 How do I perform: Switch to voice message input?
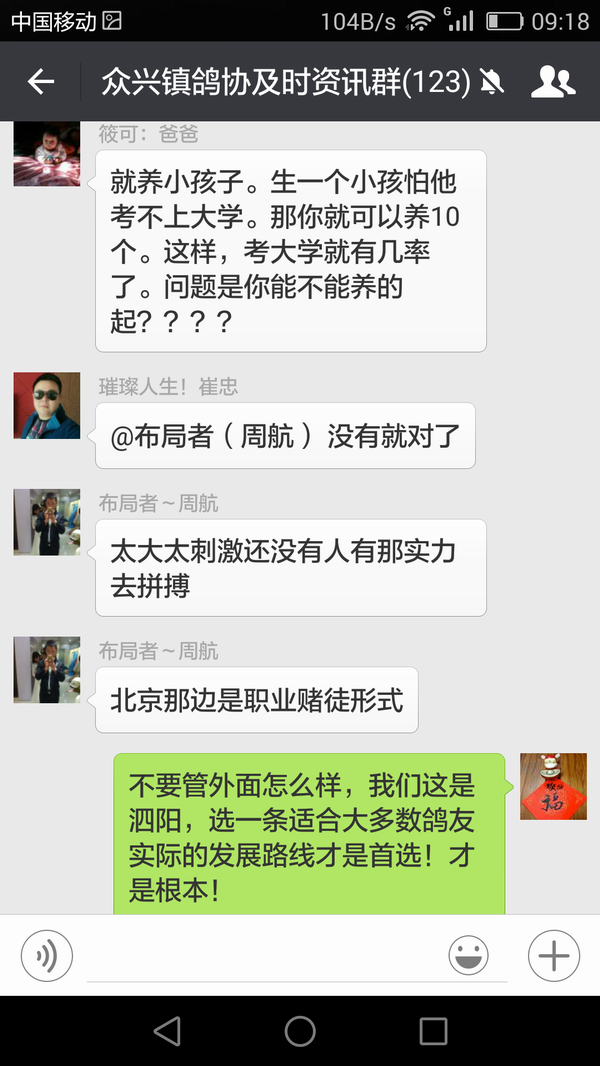[x=47, y=956]
